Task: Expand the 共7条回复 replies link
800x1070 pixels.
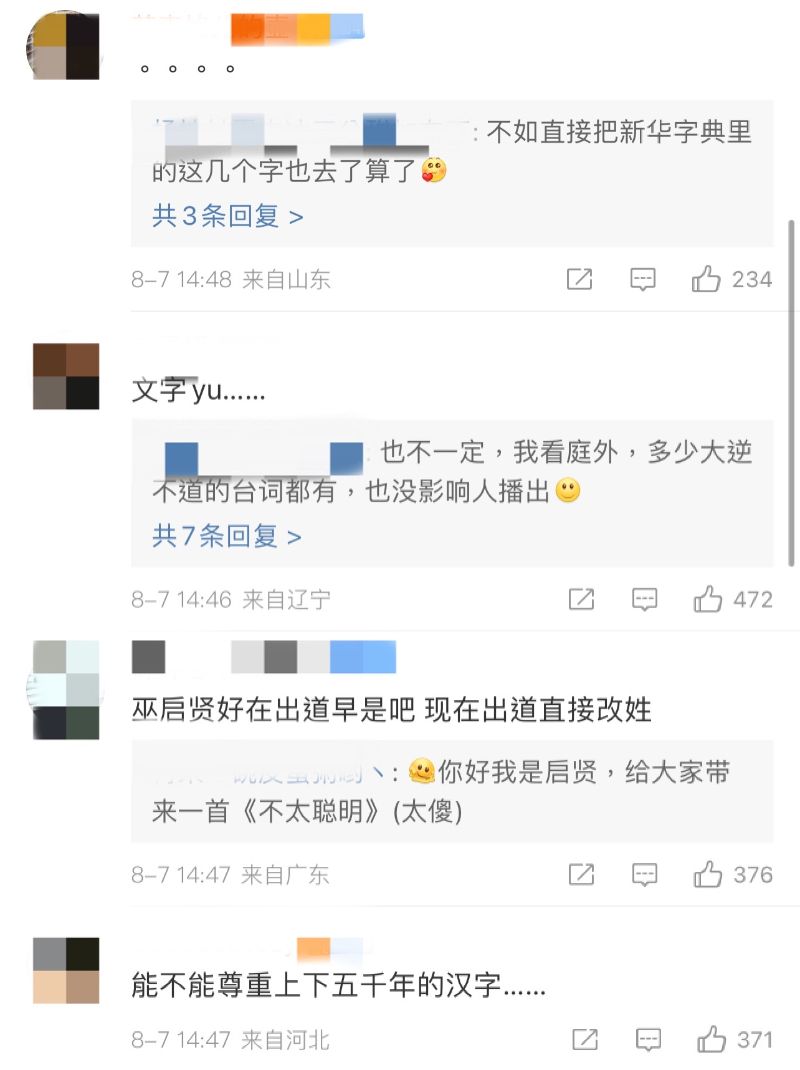Action: pyautogui.click(x=226, y=537)
